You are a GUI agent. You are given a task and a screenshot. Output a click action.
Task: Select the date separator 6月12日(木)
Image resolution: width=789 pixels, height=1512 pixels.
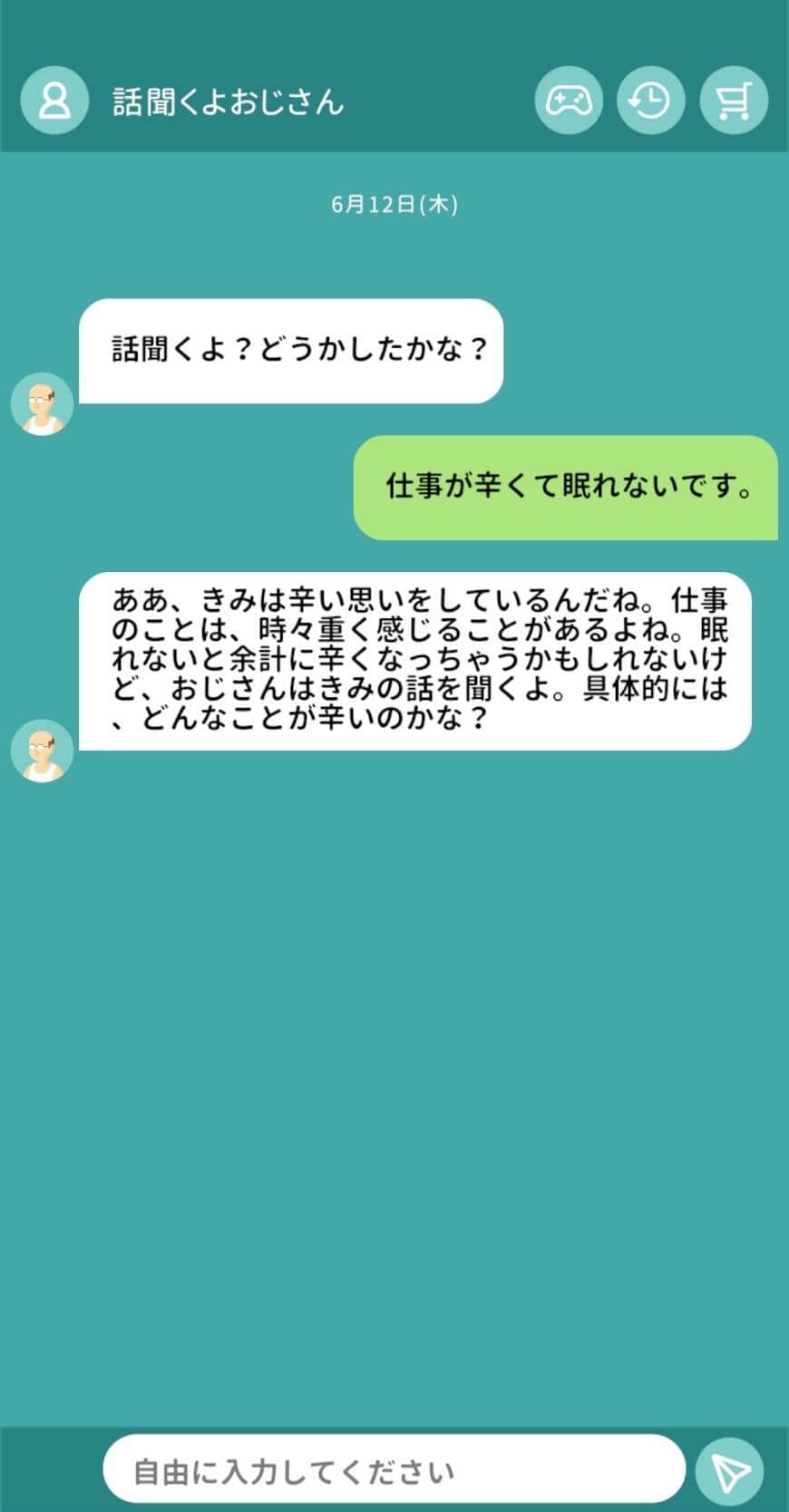(x=394, y=206)
